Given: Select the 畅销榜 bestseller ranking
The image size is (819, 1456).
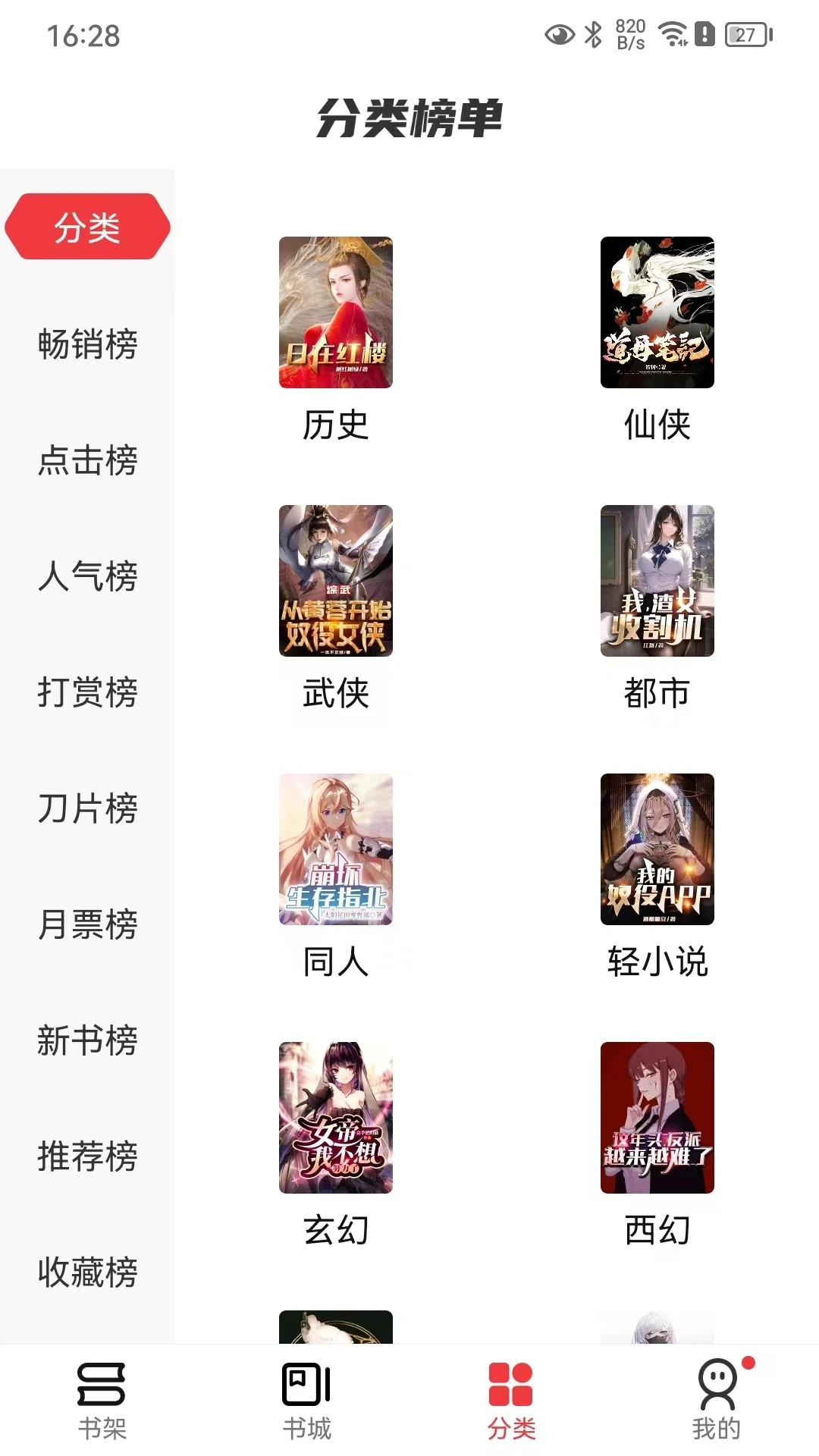Looking at the screenshot, I should click(x=87, y=345).
